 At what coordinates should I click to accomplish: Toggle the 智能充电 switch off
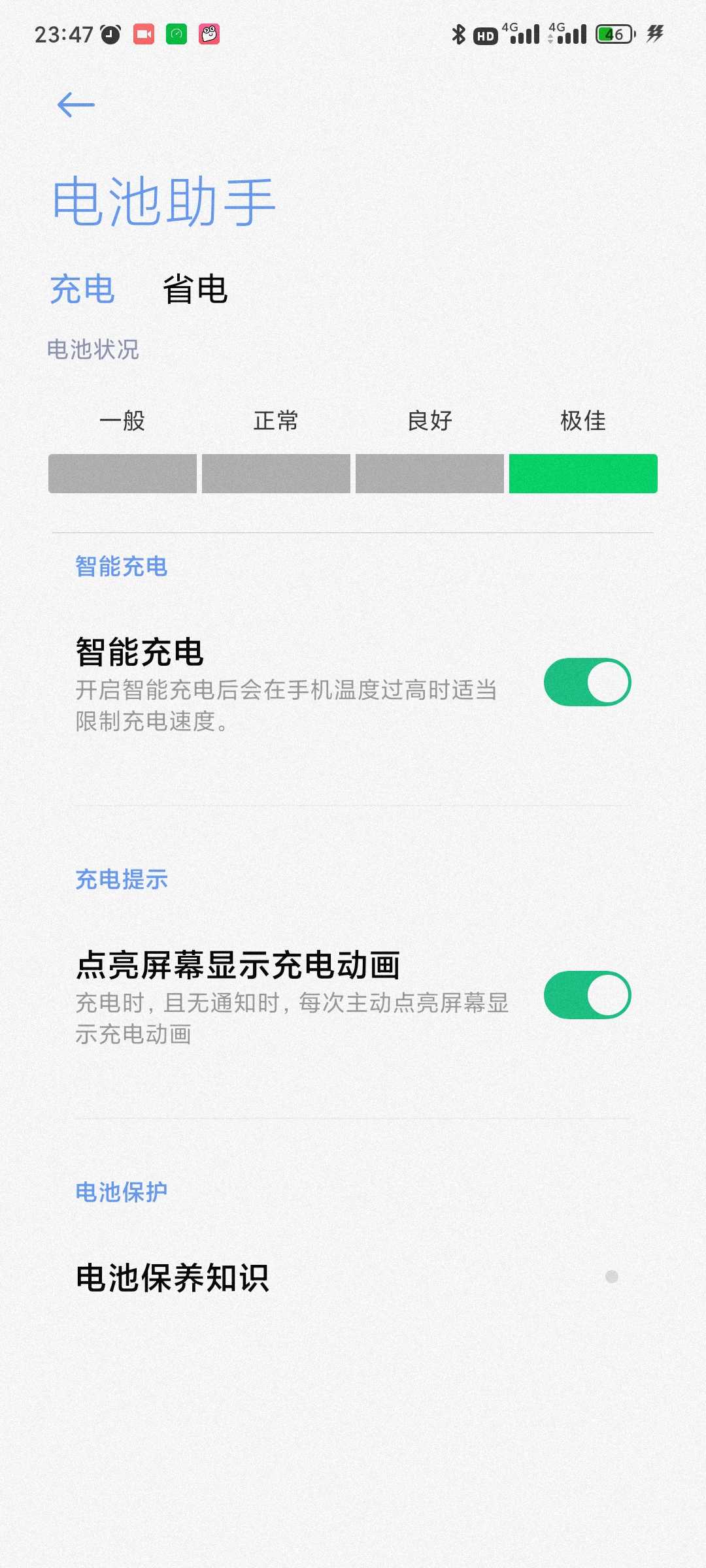[587, 682]
